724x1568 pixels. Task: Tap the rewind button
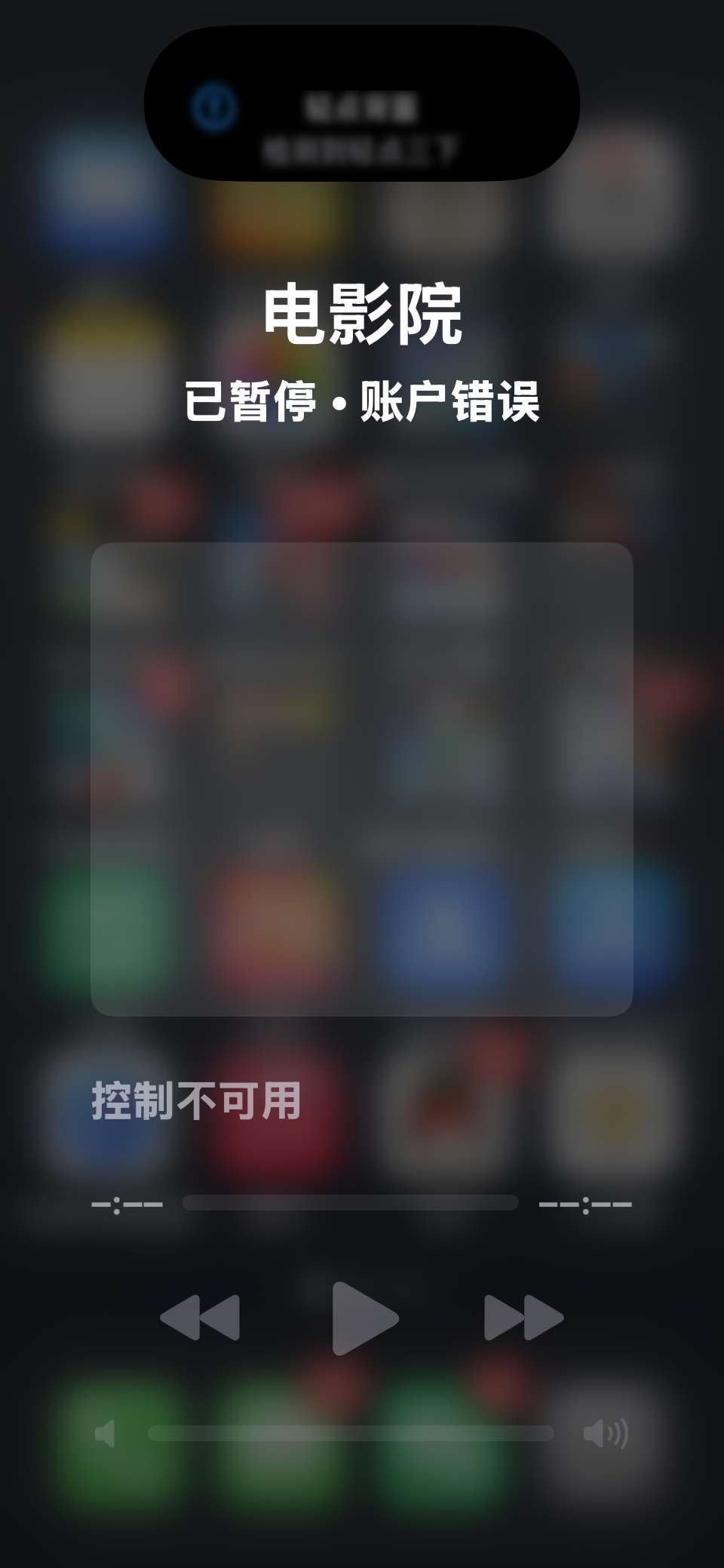200,1318
